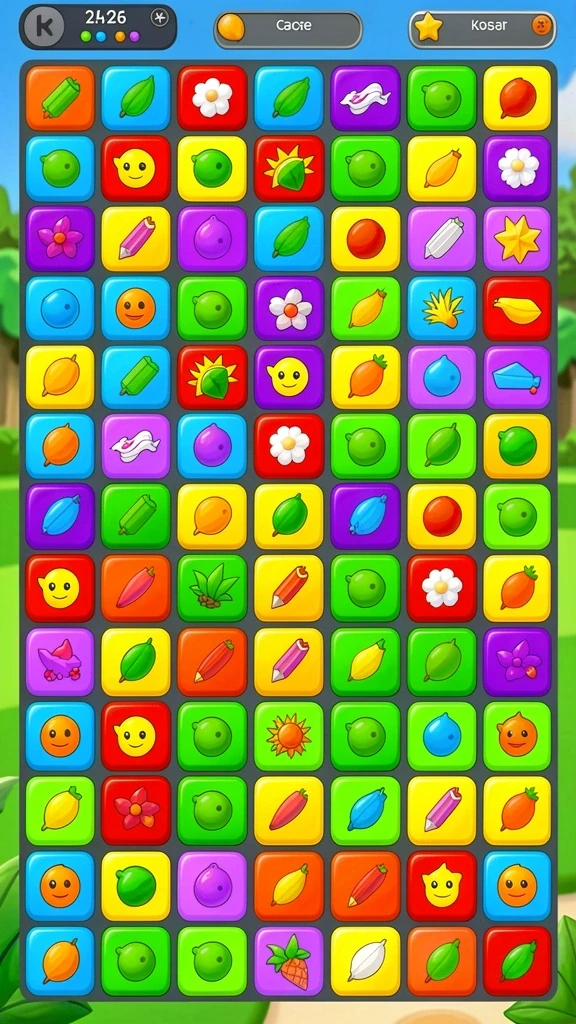
Task: Select the purple tile with the pineapple
Action: click(289, 960)
